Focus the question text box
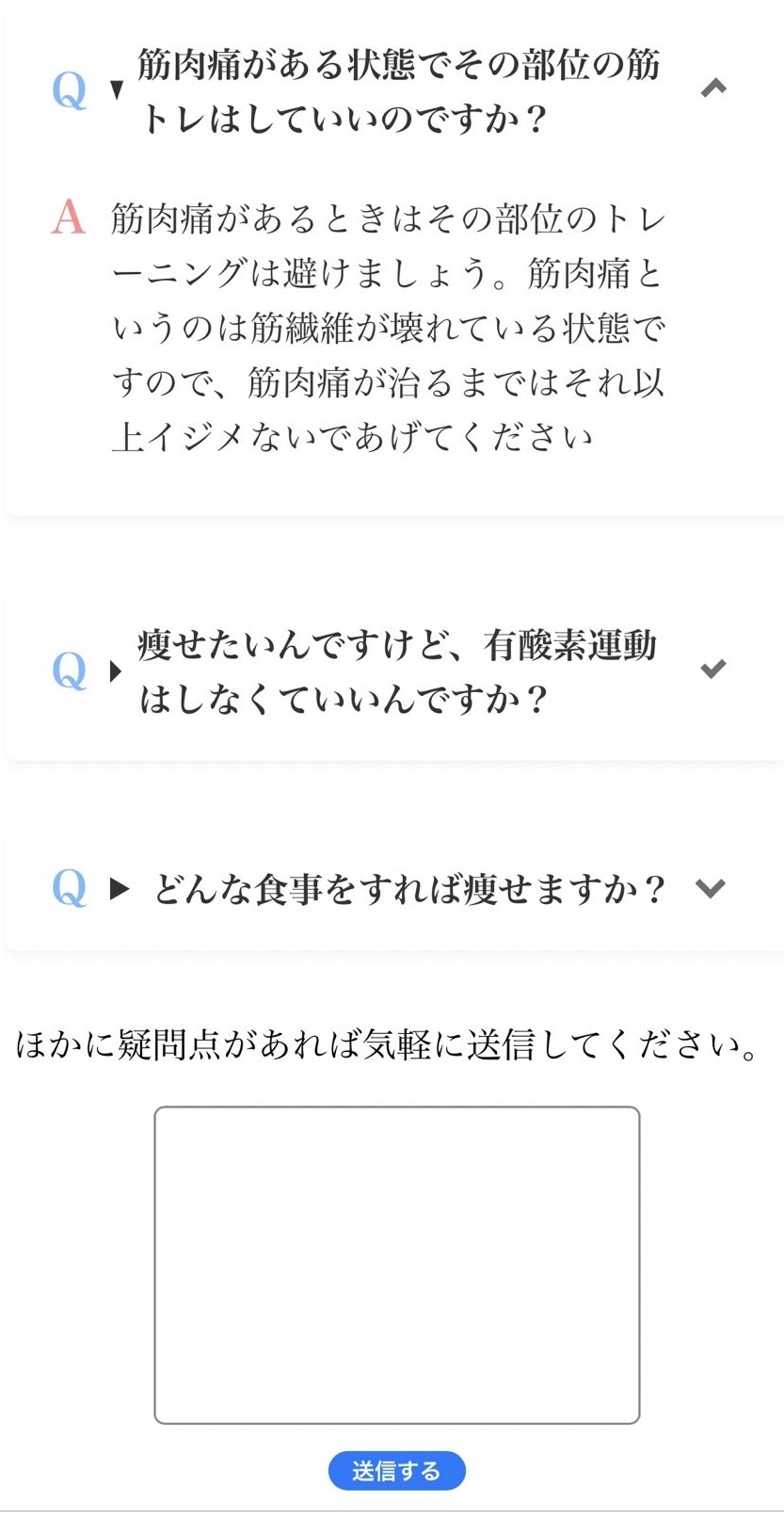Image resolution: width=784 pixels, height=1519 pixels. tap(396, 1265)
